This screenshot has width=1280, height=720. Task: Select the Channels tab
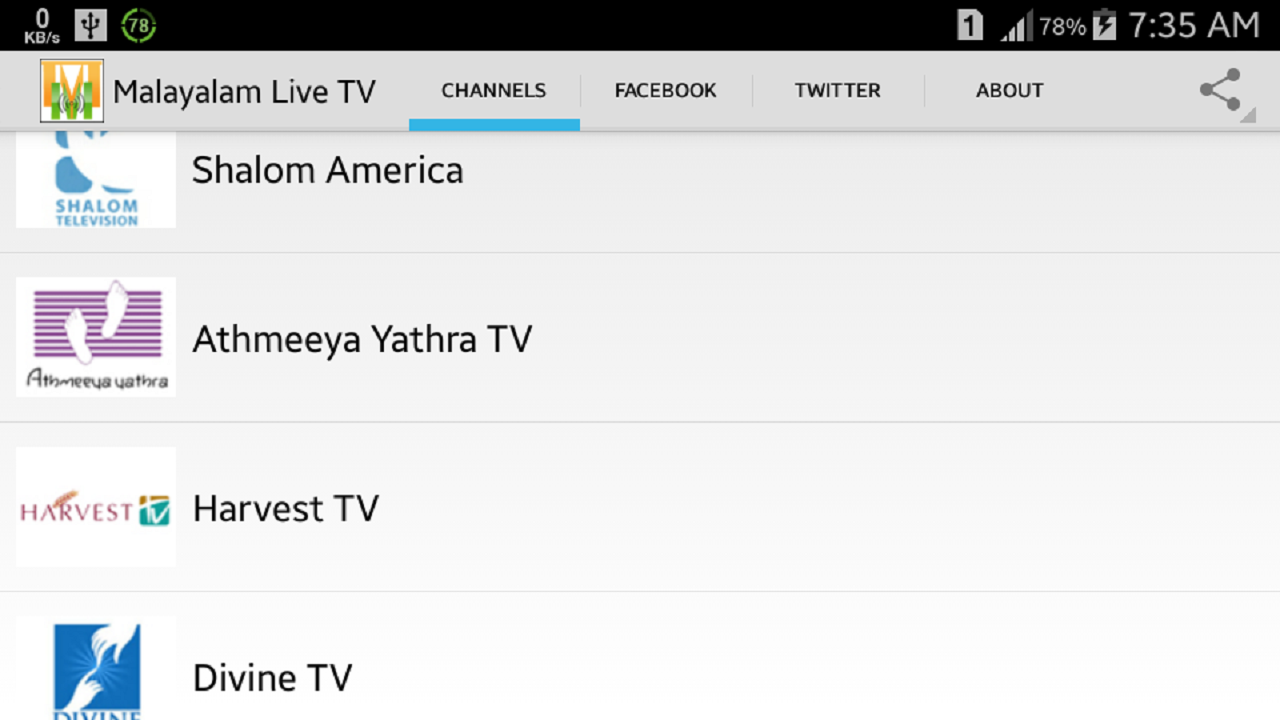tap(494, 91)
